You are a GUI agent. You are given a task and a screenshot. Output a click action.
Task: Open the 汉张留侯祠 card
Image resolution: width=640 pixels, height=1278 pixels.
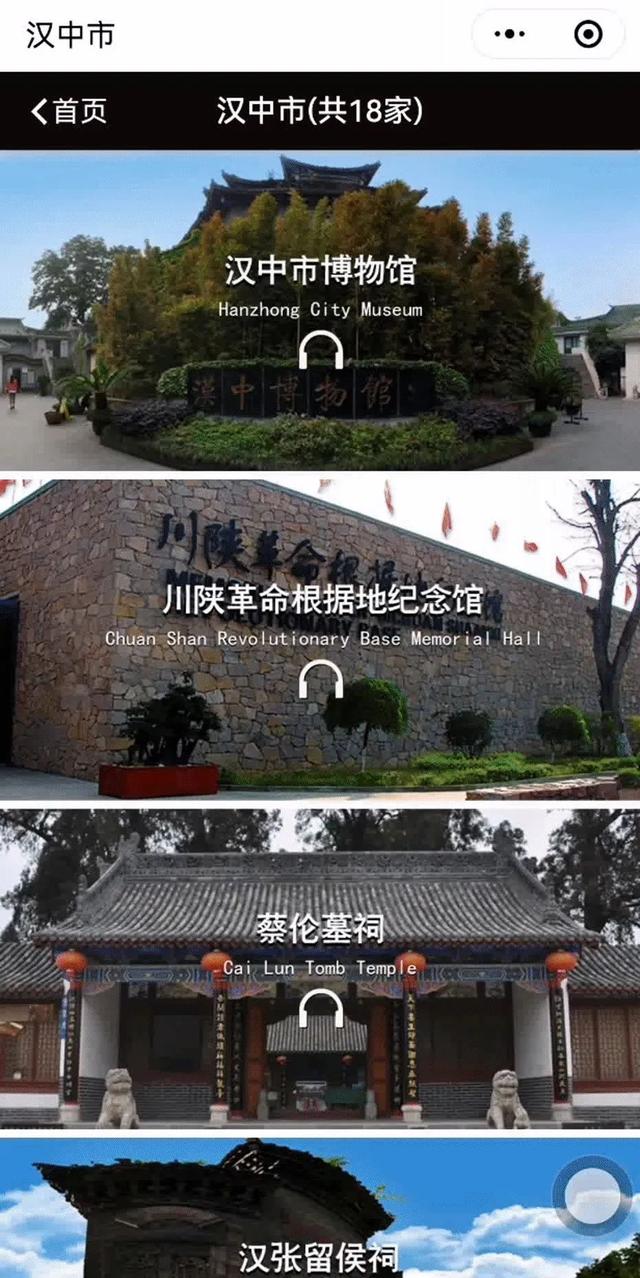[x=320, y=1208]
